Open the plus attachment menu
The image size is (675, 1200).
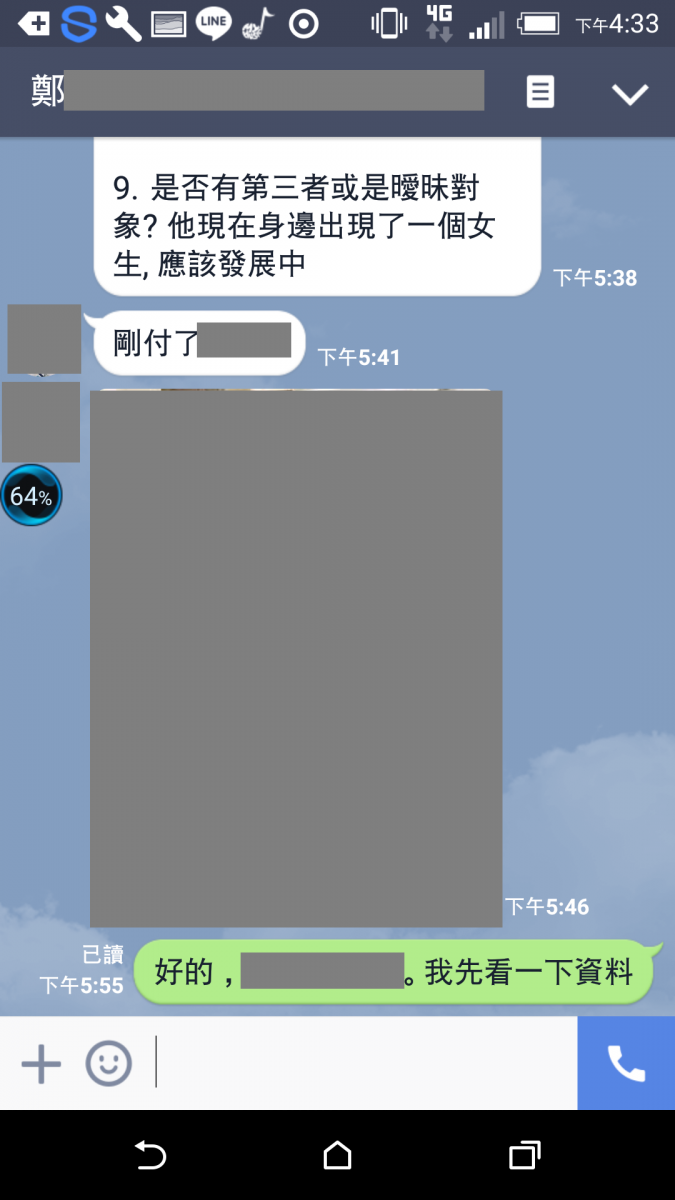pos(41,1064)
